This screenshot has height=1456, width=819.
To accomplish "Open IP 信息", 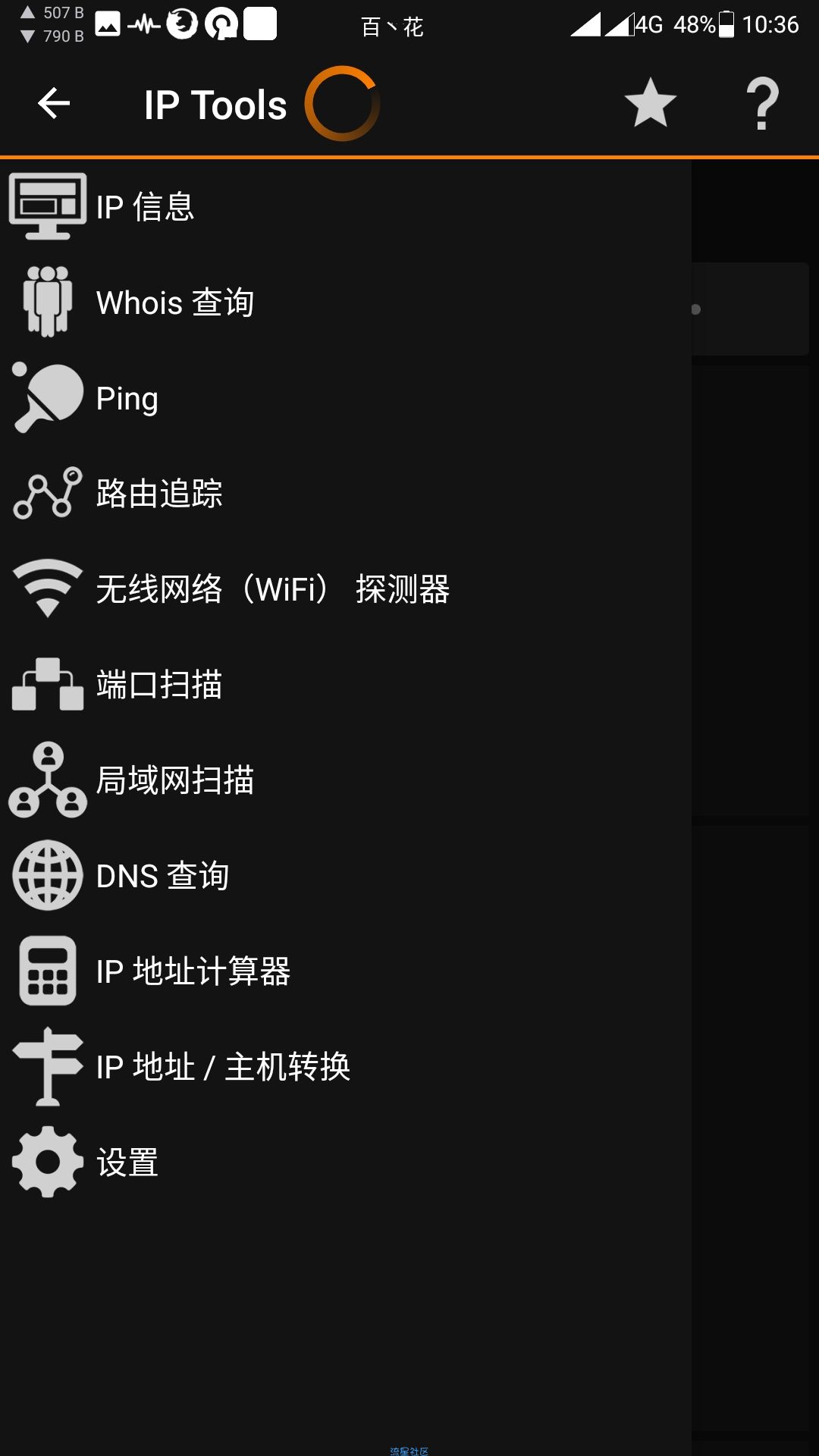I will pyautogui.click(x=346, y=206).
